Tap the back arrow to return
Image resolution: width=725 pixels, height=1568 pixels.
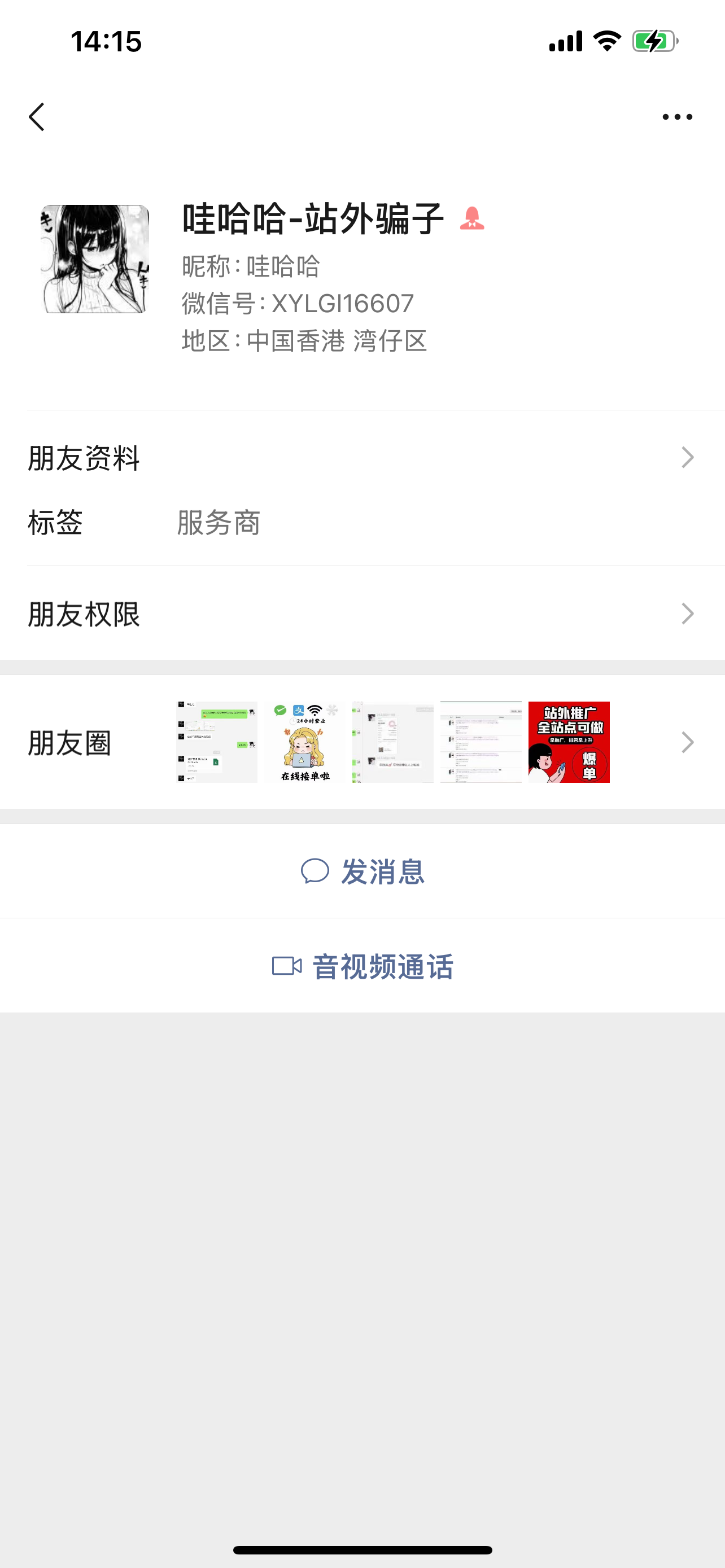click(37, 117)
